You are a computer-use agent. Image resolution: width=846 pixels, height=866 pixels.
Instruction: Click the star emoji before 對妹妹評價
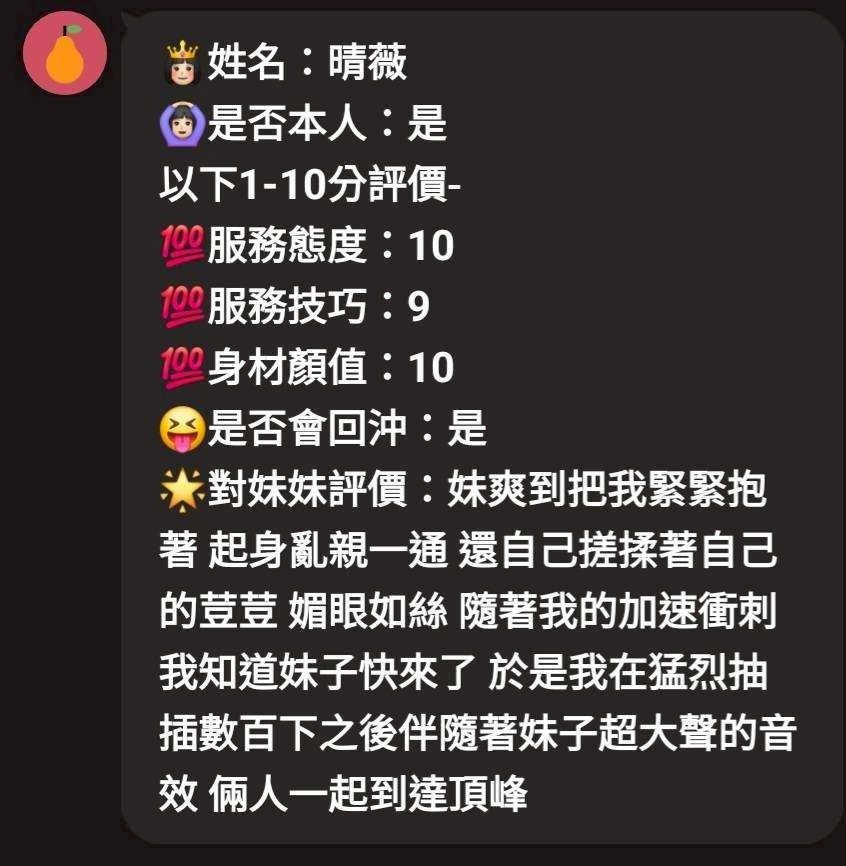183,490
